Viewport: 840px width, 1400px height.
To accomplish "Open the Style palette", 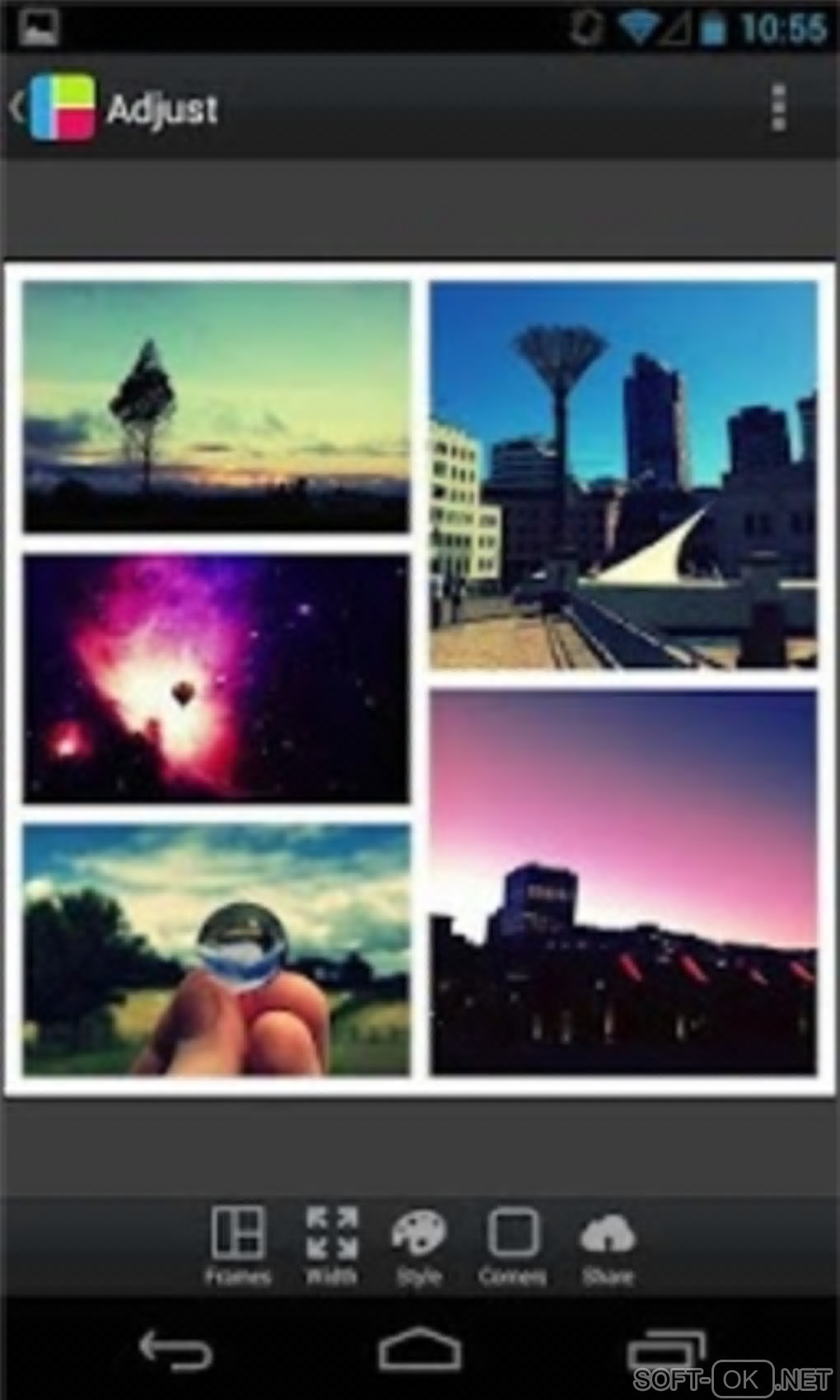I will pyautogui.click(x=418, y=1244).
